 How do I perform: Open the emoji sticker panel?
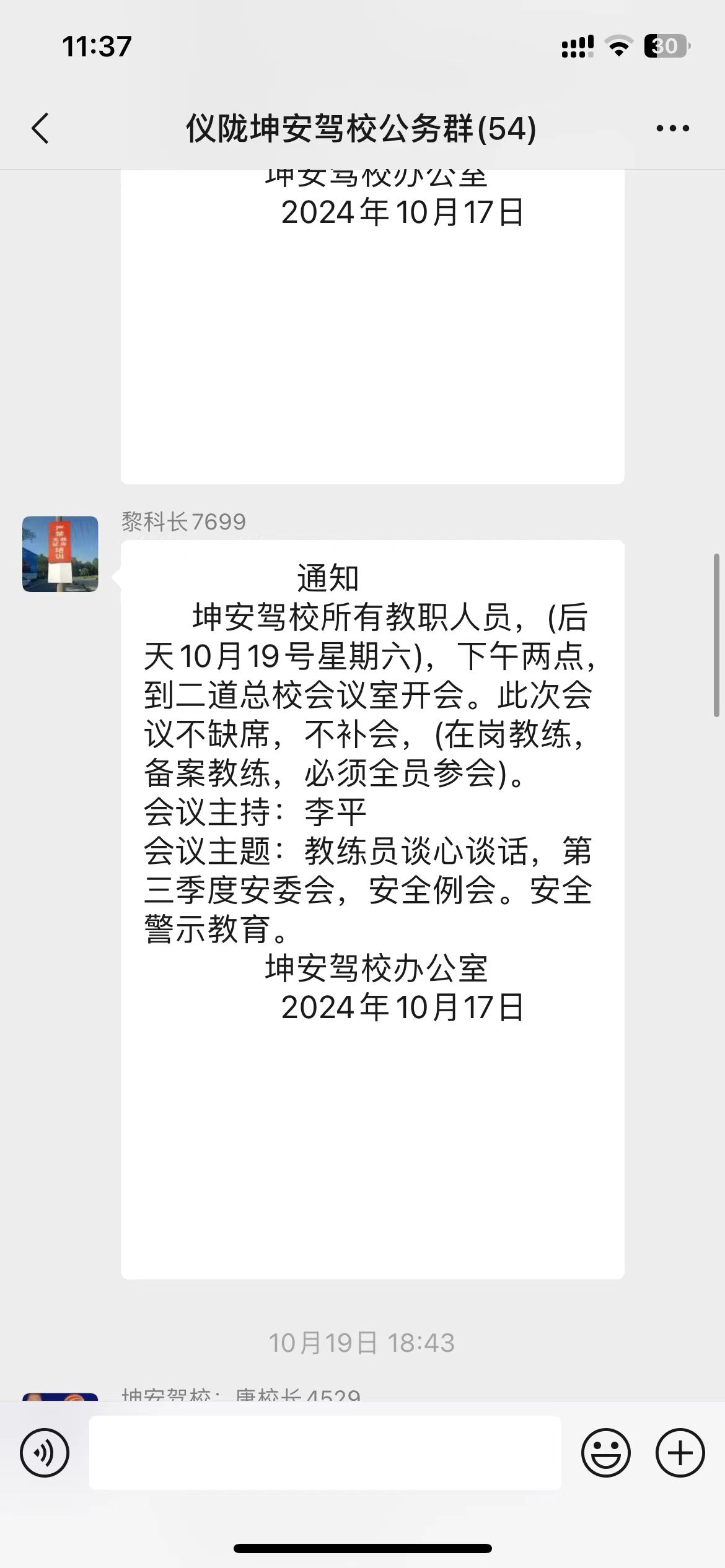click(606, 1453)
